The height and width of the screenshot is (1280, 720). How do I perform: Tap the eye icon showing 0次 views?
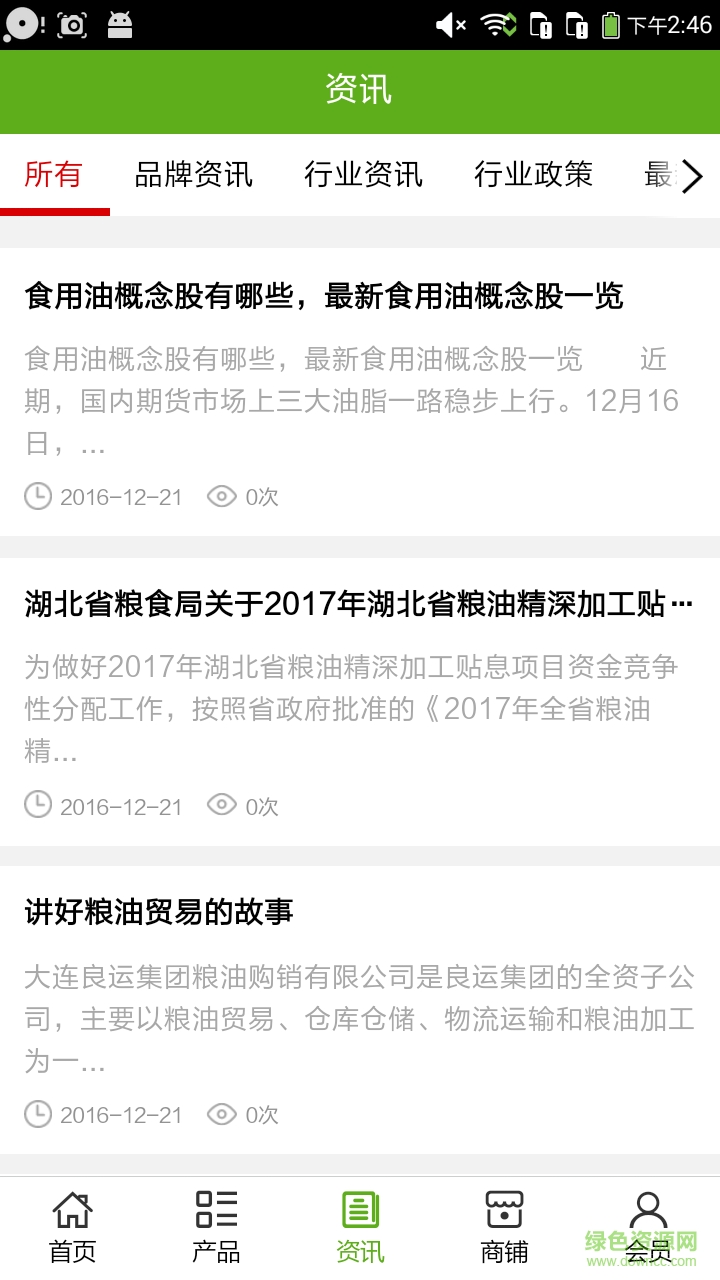(221, 496)
